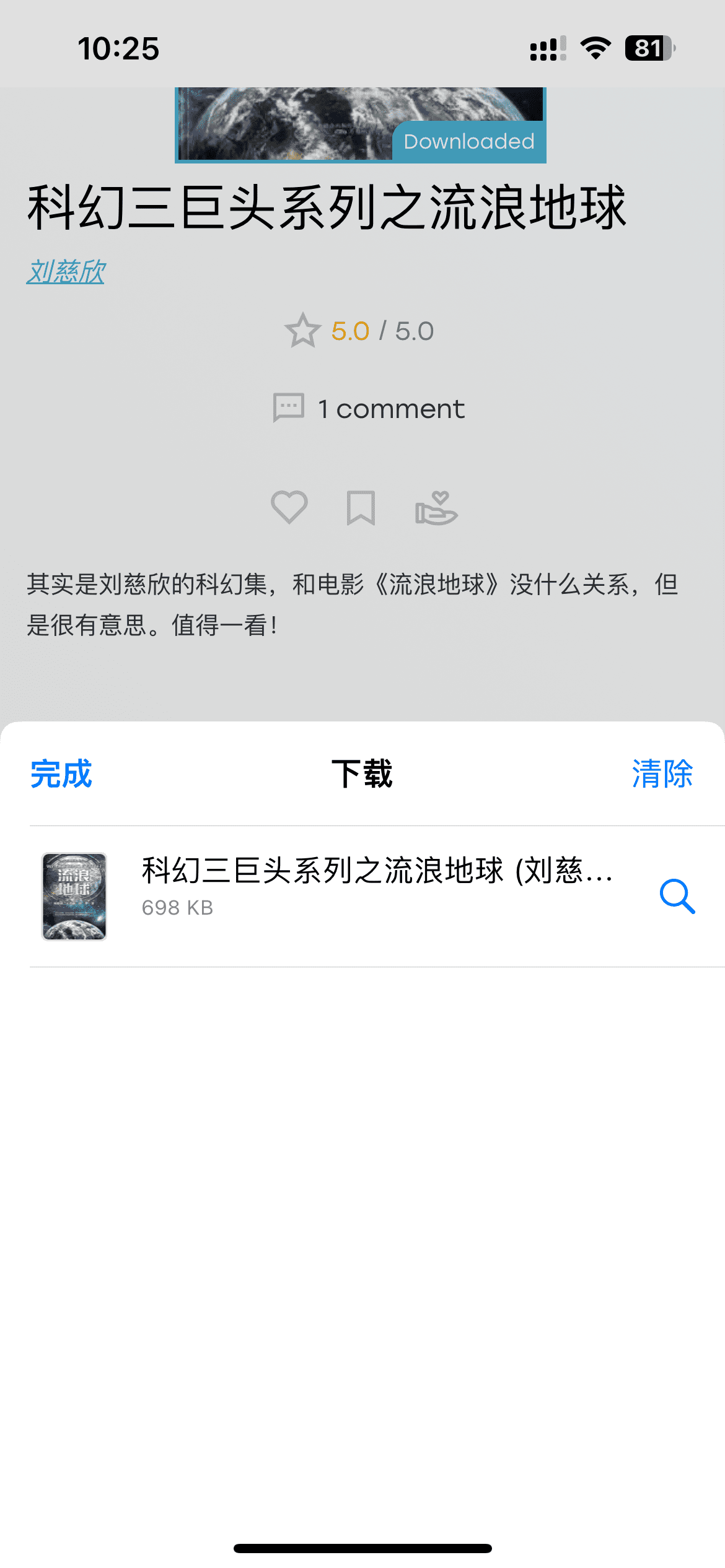This screenshot has width=725, height=1568.
Task: Tap the Downloaded badge on the book cover
Action: (470, 142)
